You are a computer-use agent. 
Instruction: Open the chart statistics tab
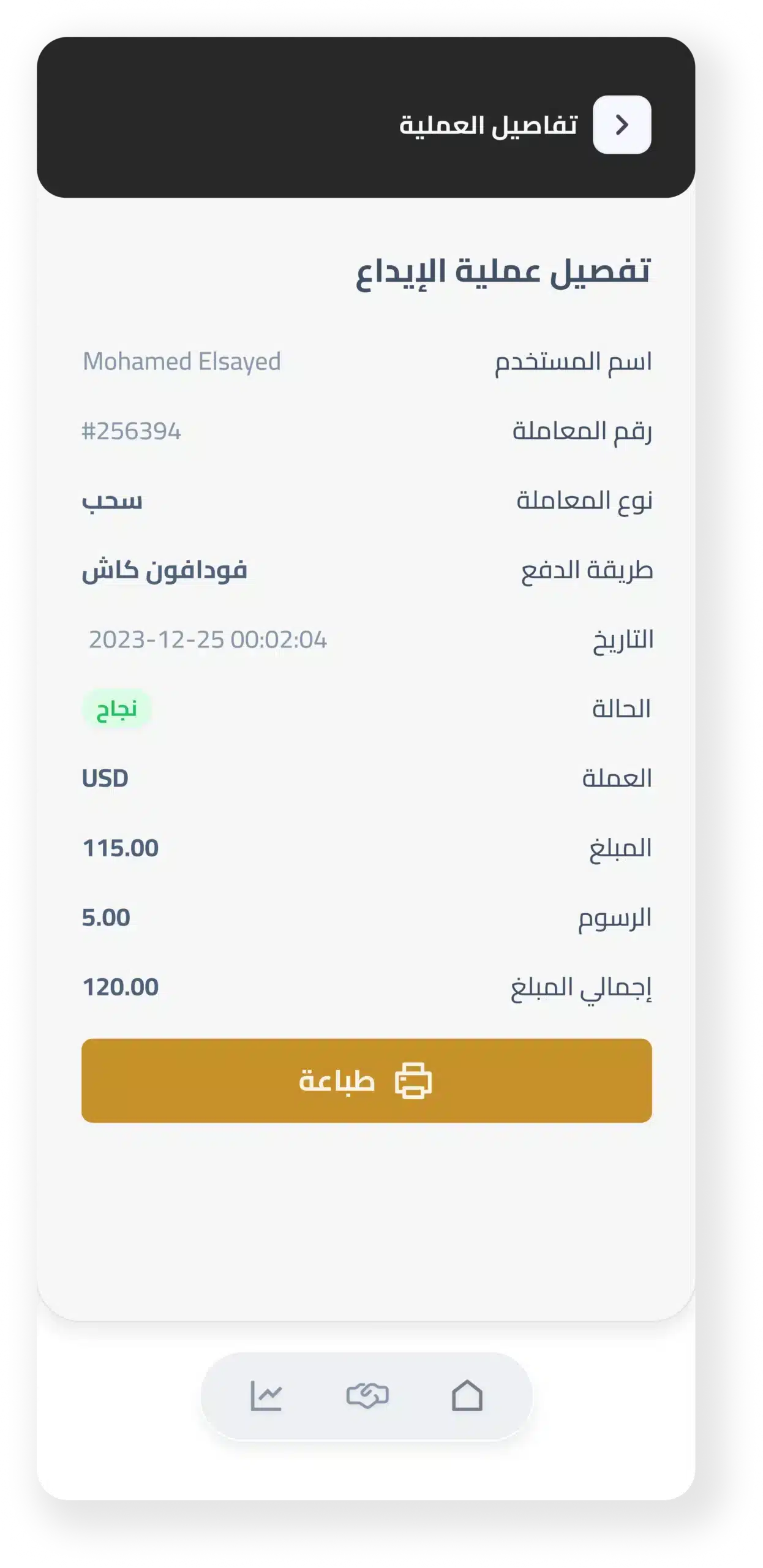click(266, 1396)
